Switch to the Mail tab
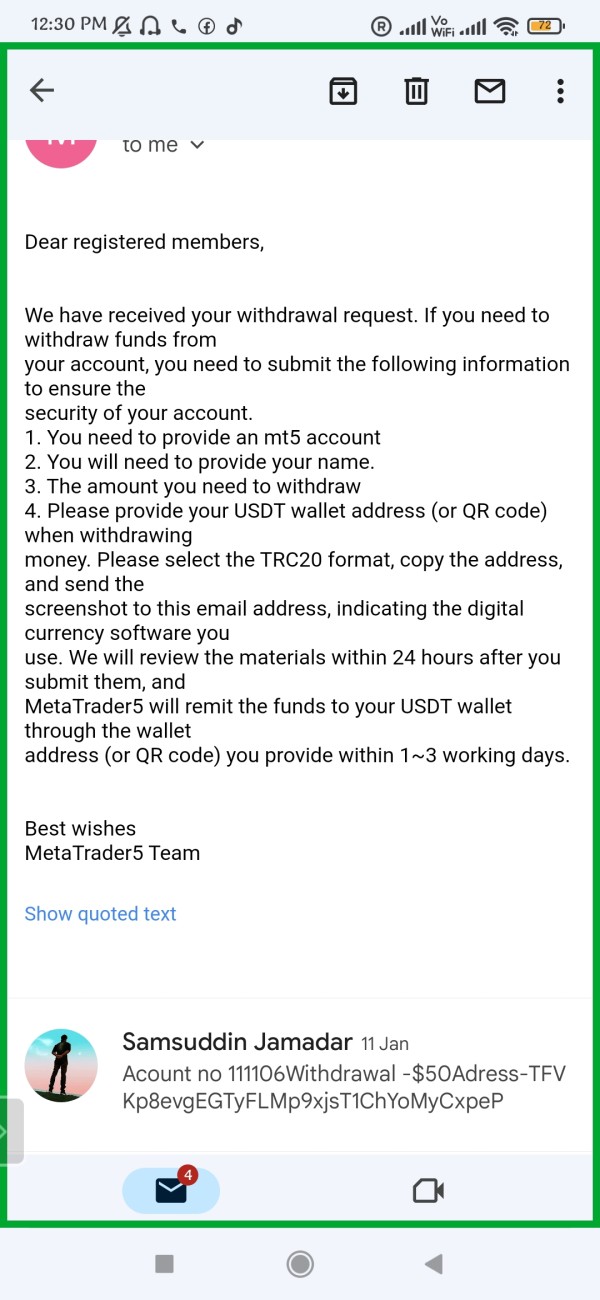600x1300 pixels. [171, 1190]
